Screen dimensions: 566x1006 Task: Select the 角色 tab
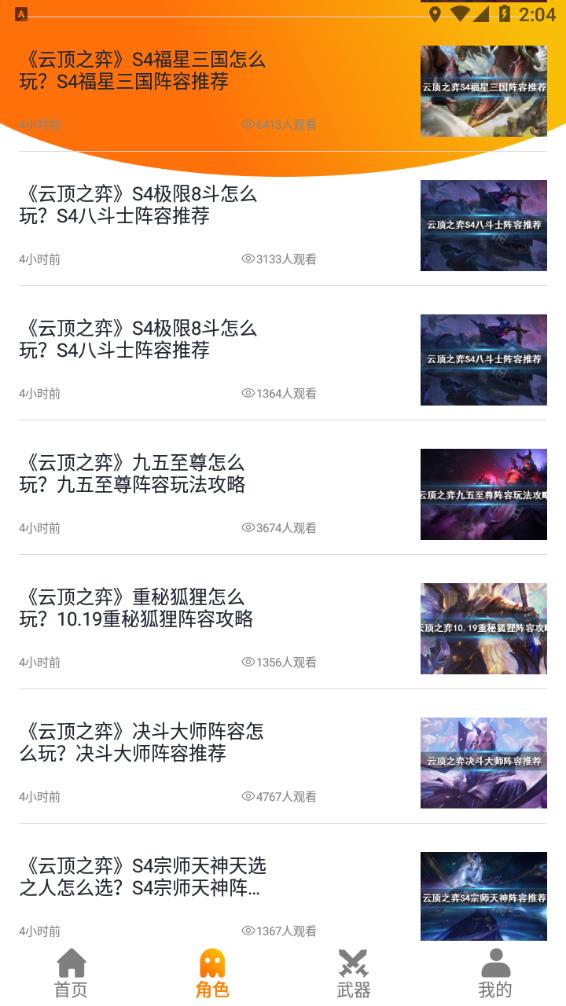click(212, 973)
